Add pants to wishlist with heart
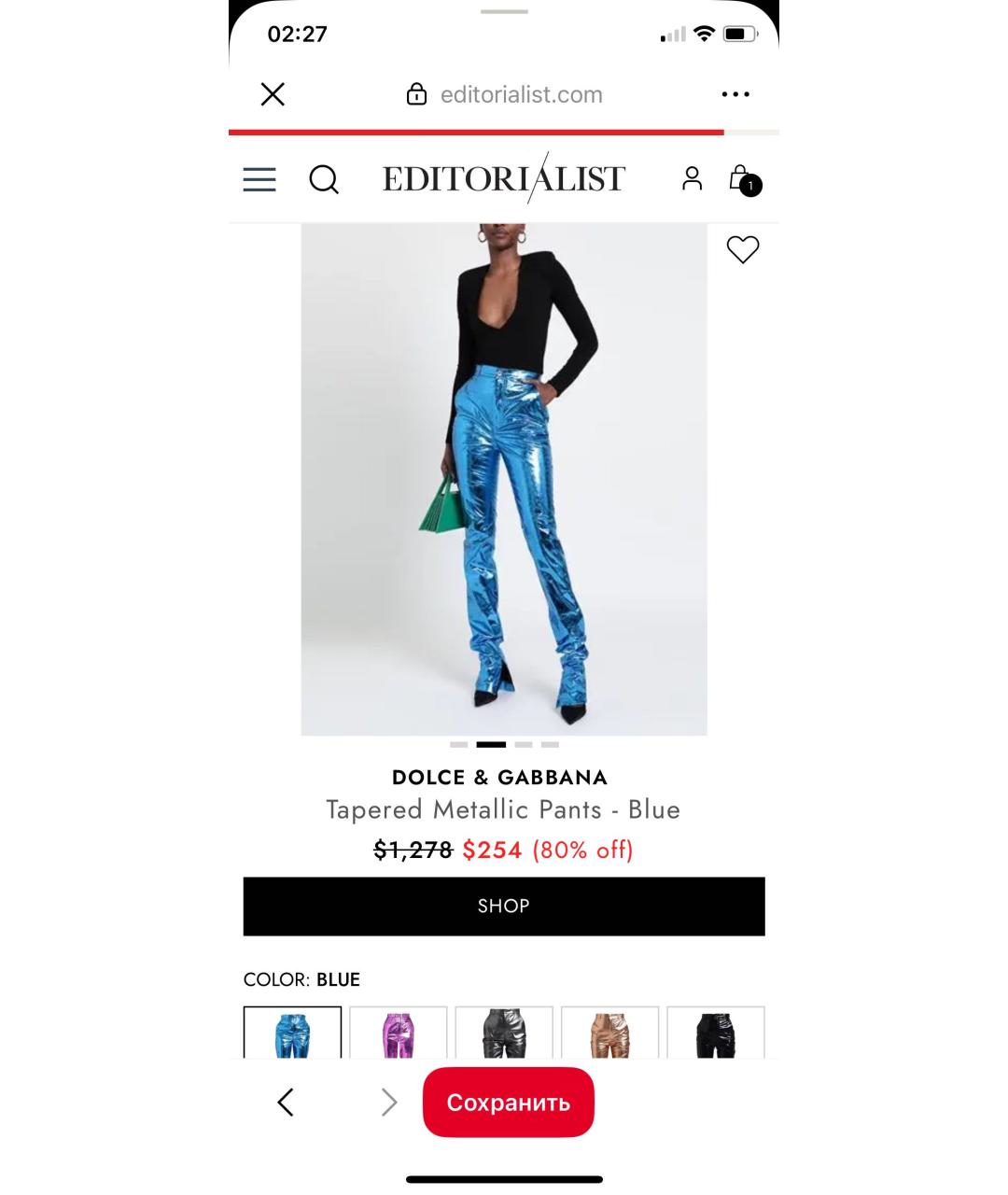 click(743, 249)
